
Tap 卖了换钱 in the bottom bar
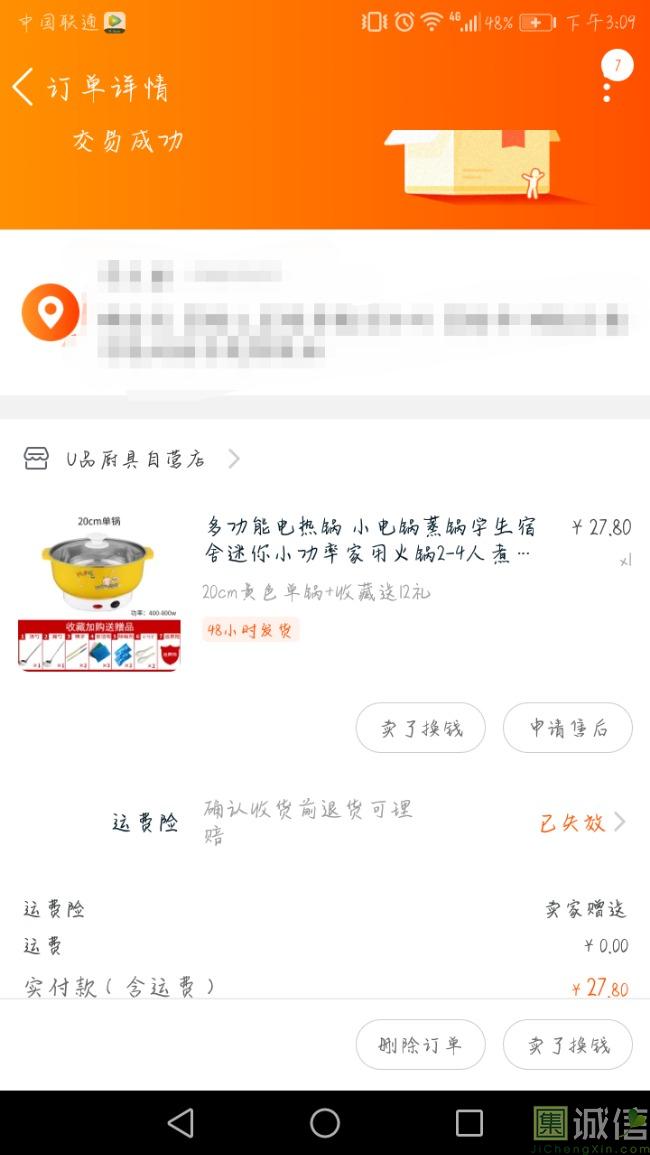[567, 1045]
